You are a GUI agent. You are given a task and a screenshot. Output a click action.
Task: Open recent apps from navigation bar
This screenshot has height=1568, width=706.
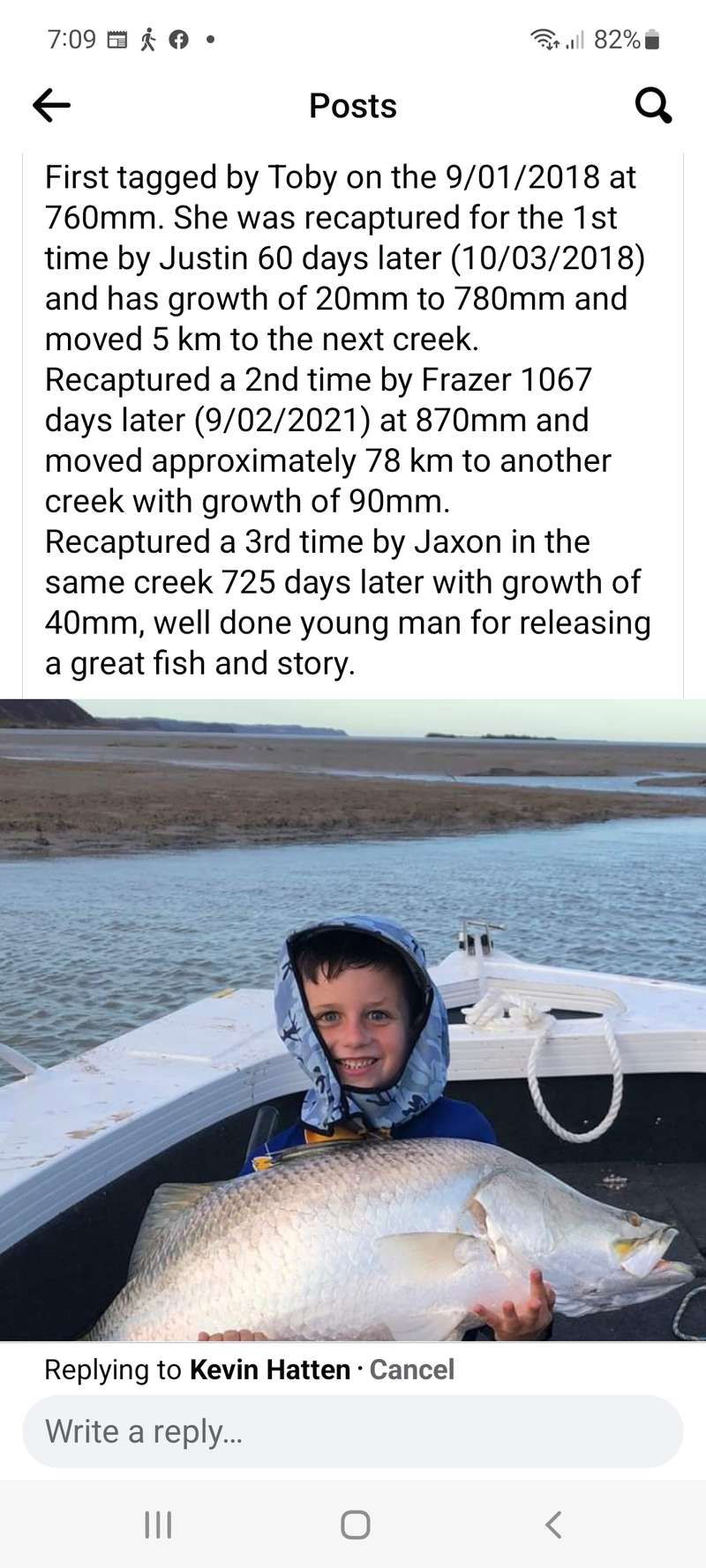pos(158,1525)
